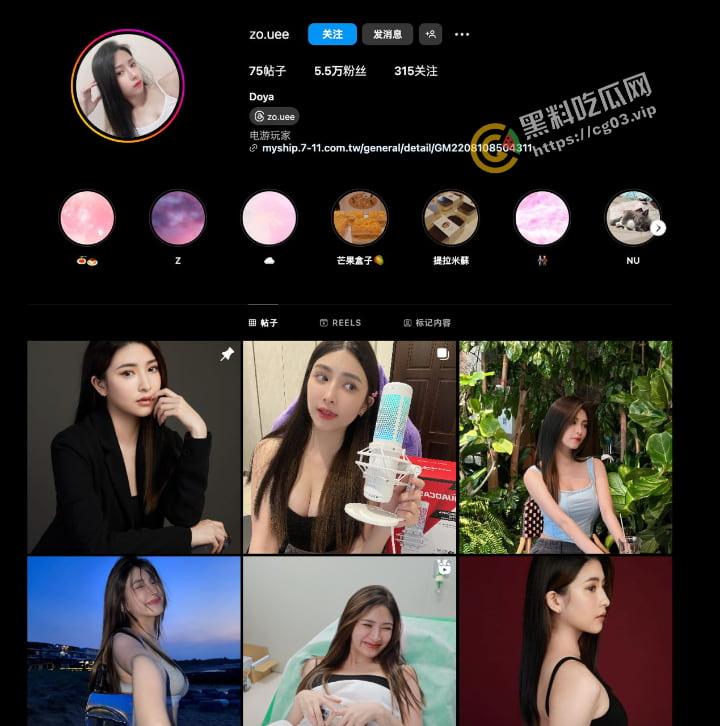The height and width of the screenshot is (726, 720).
Task: Click the zo.uee Threads badge
Action: click(x=274, y=116)
